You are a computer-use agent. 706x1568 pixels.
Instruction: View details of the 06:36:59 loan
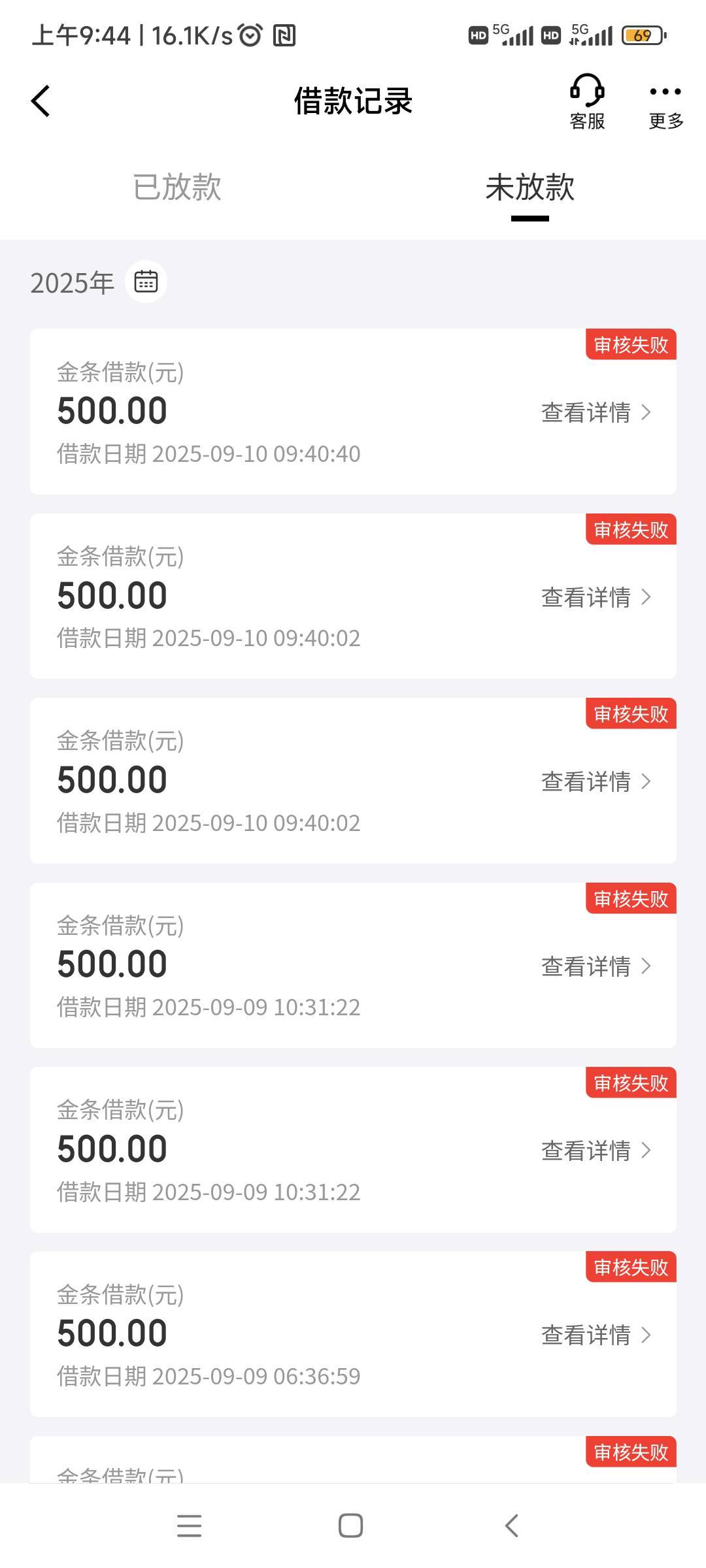(596, 1335)
